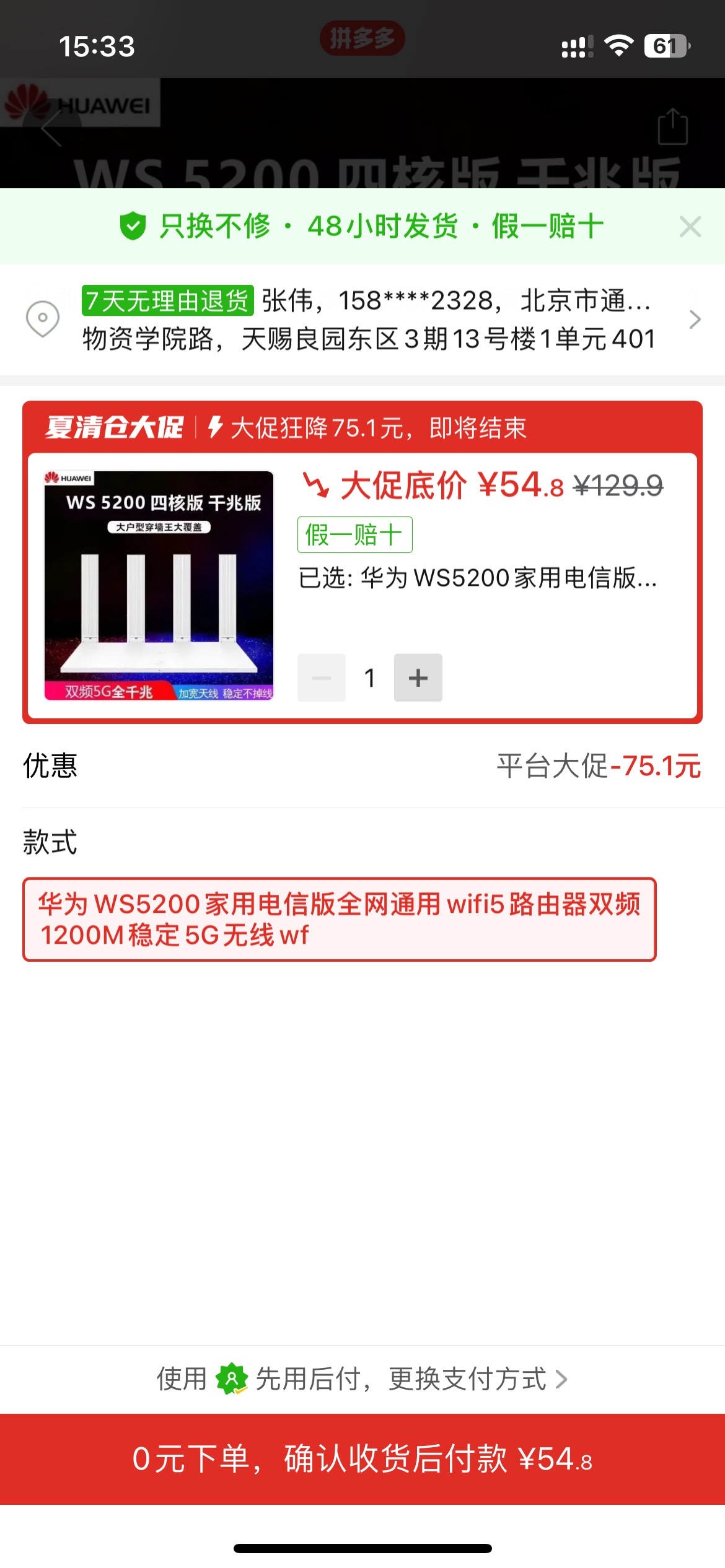
Task: Open the WS5200 product thumbnail image
Action: [159, 586]
